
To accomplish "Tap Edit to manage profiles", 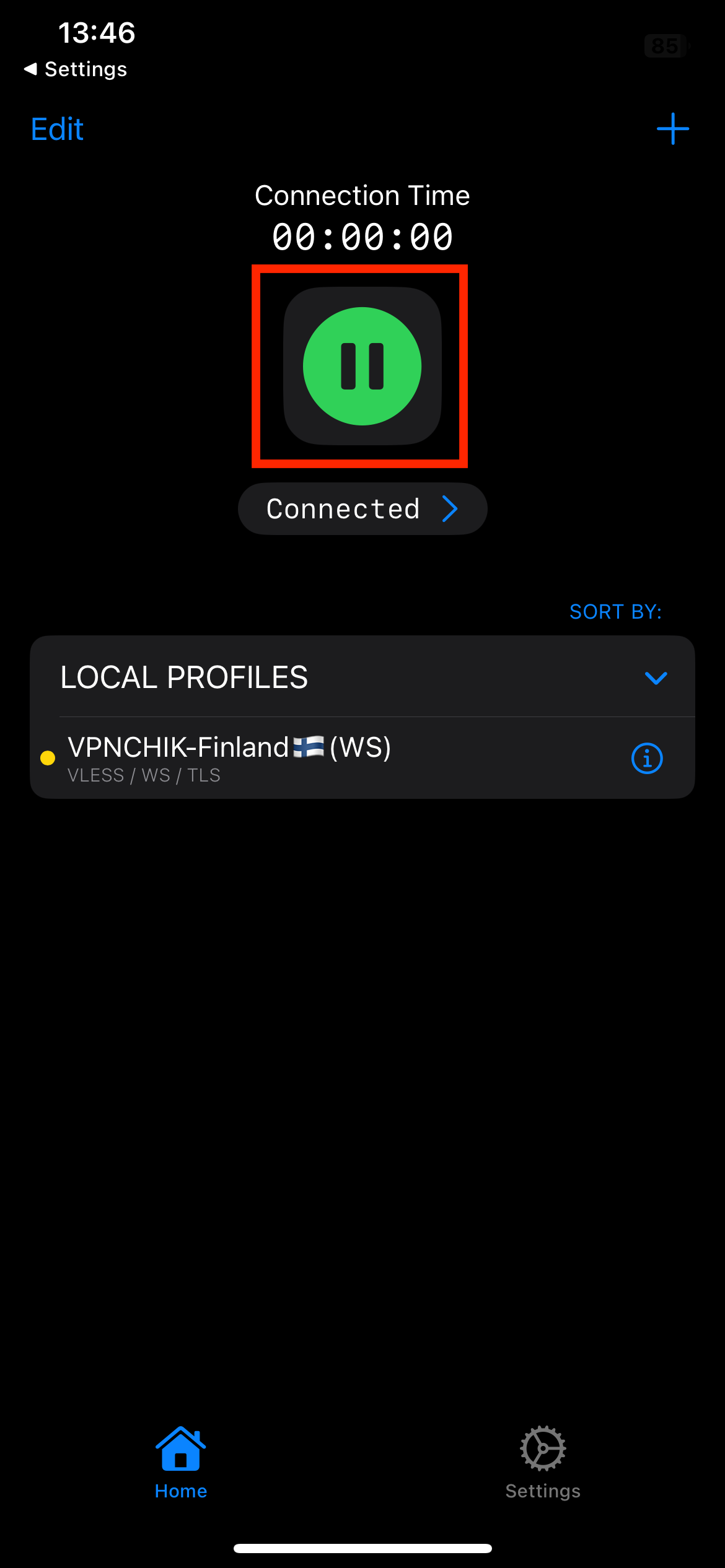I will tap(57, 129).
